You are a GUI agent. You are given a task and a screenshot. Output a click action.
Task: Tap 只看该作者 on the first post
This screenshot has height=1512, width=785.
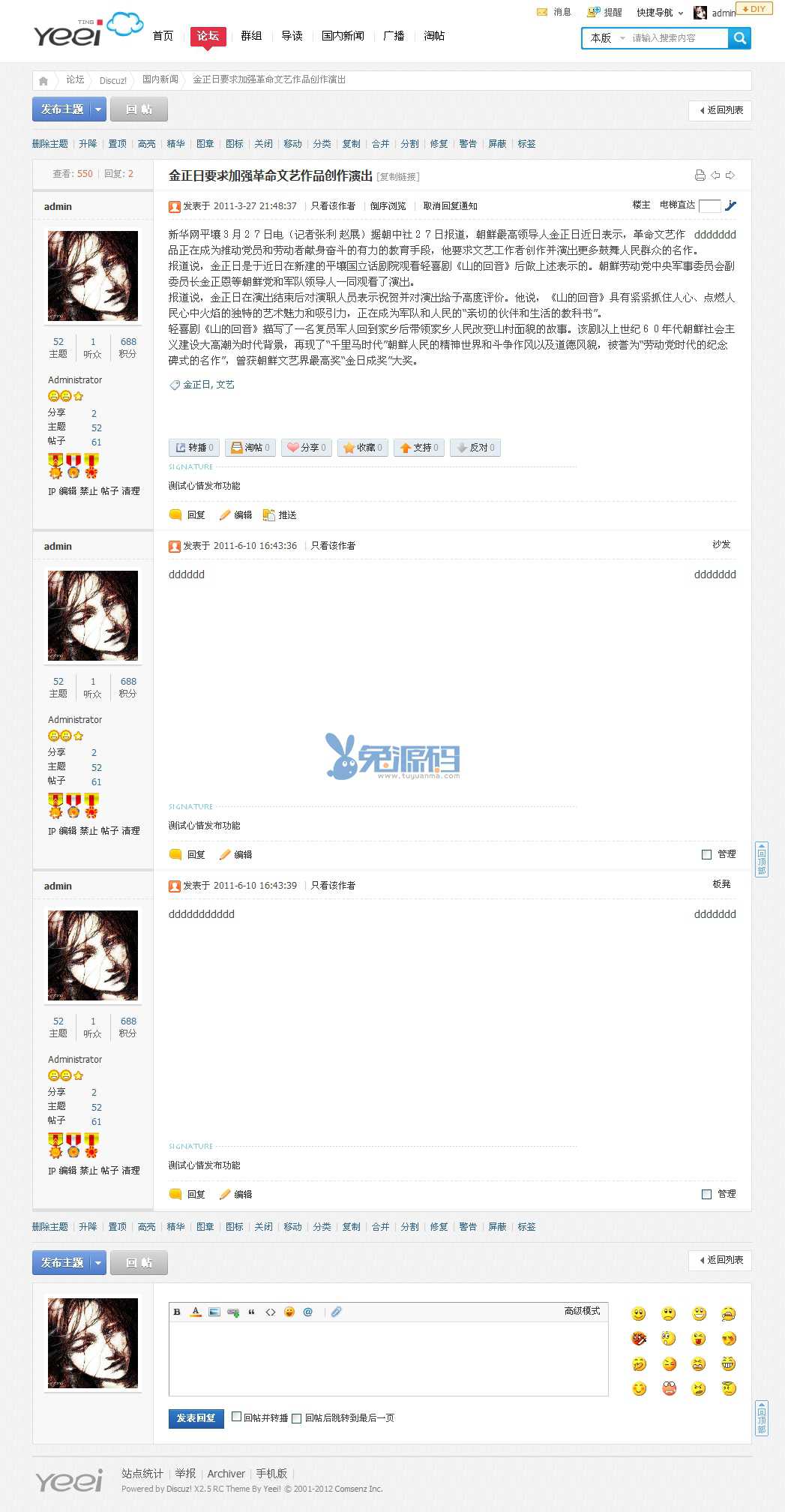333,206
